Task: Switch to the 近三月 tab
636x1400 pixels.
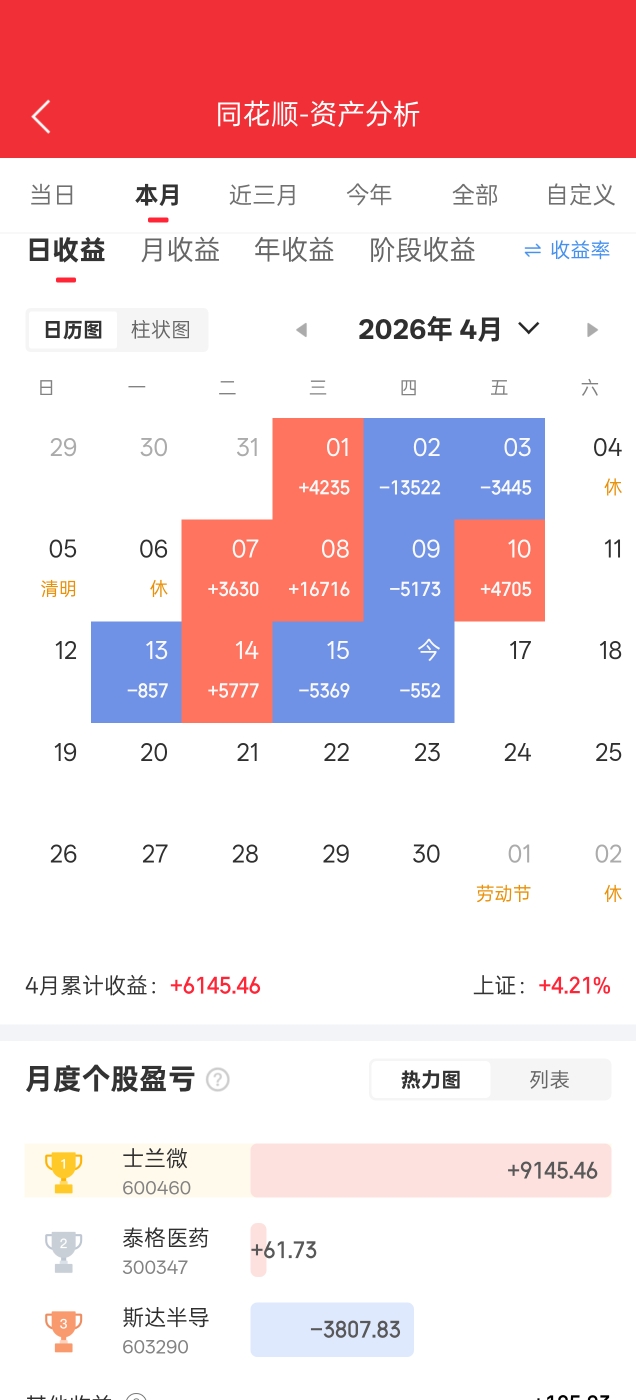Action: (x=263, y=195)
